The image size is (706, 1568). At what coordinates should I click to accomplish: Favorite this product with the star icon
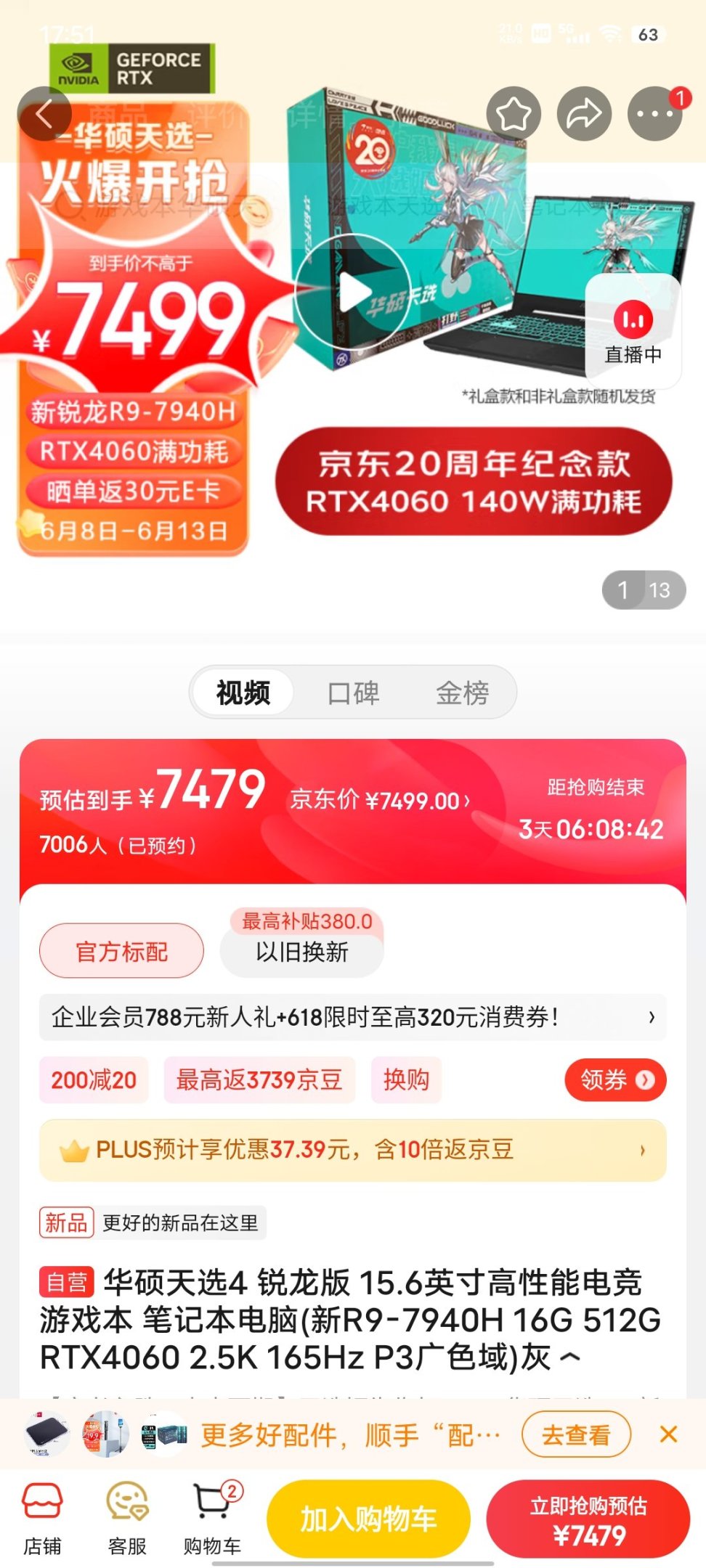tap(514, 114)
